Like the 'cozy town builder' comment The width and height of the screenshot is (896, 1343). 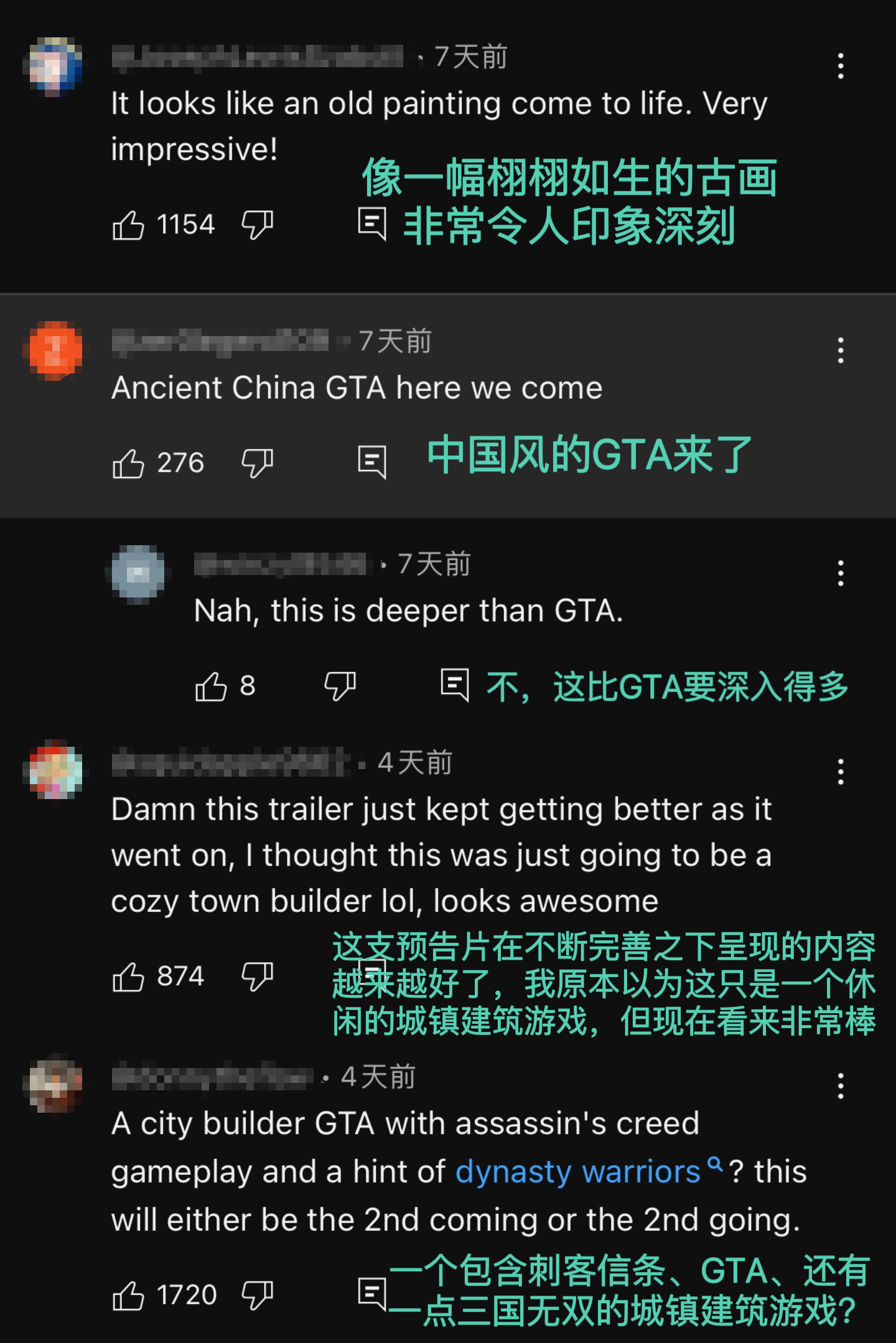point(128,976)
